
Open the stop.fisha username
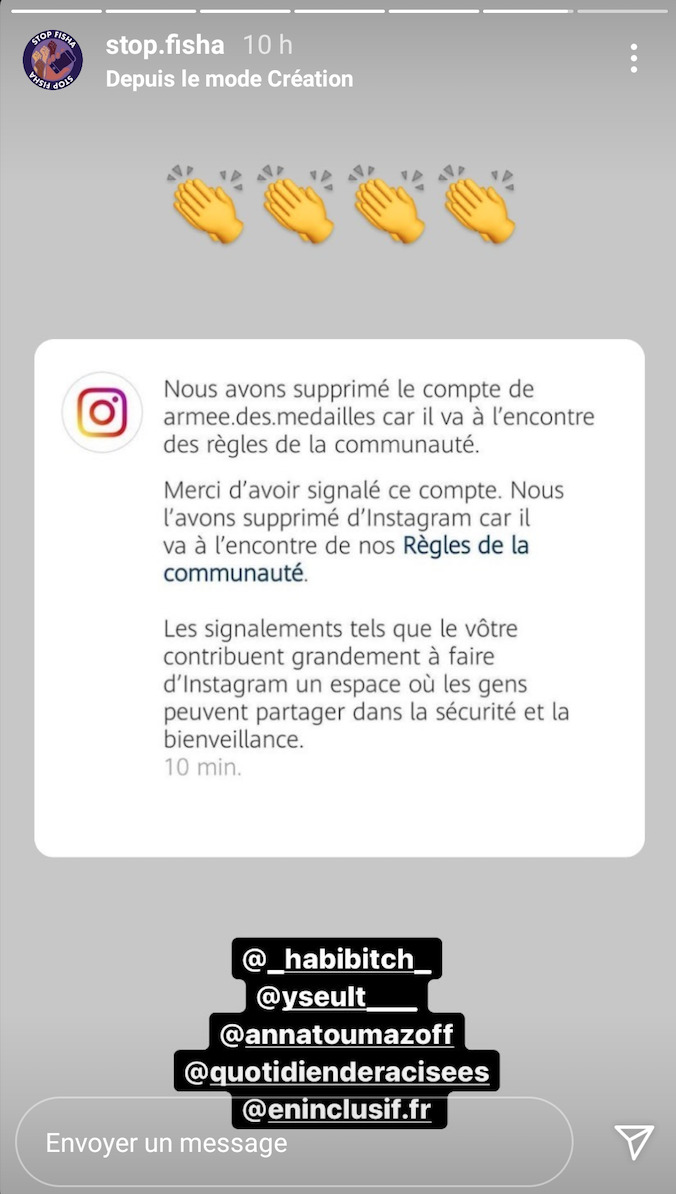click(165, 45)
